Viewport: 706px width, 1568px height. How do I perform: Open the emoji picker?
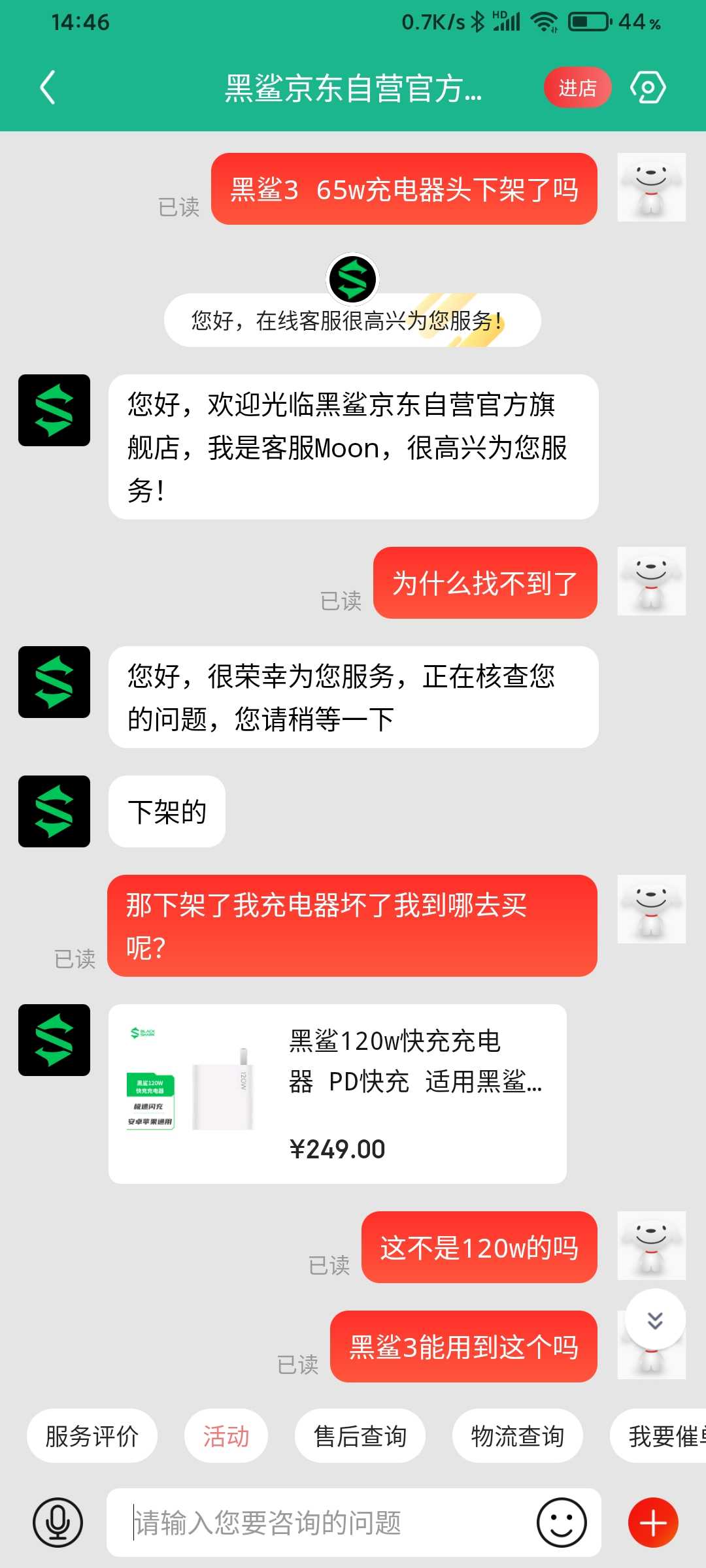coord(562,1522)
